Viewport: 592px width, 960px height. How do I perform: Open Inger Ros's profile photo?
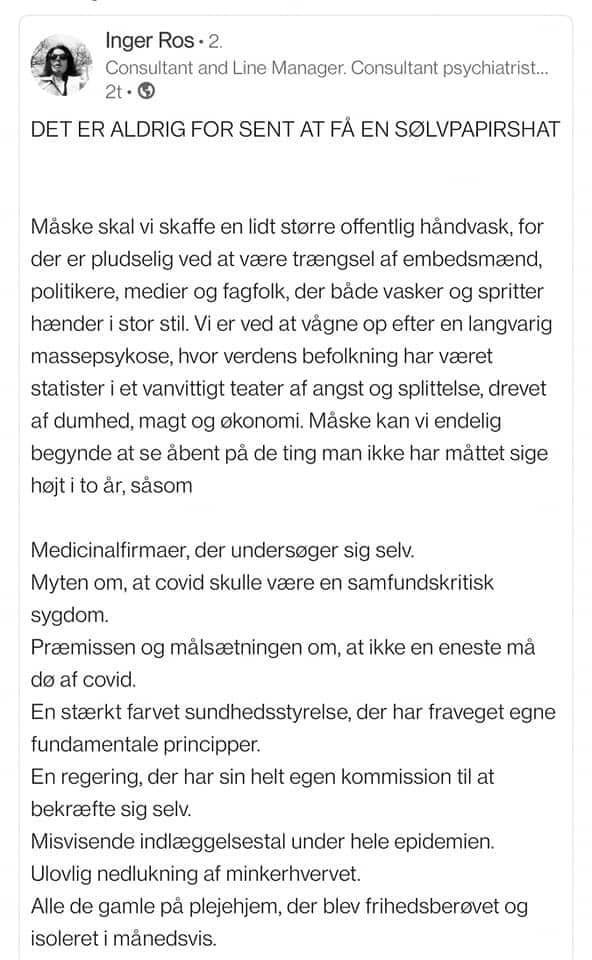point(61,66)
